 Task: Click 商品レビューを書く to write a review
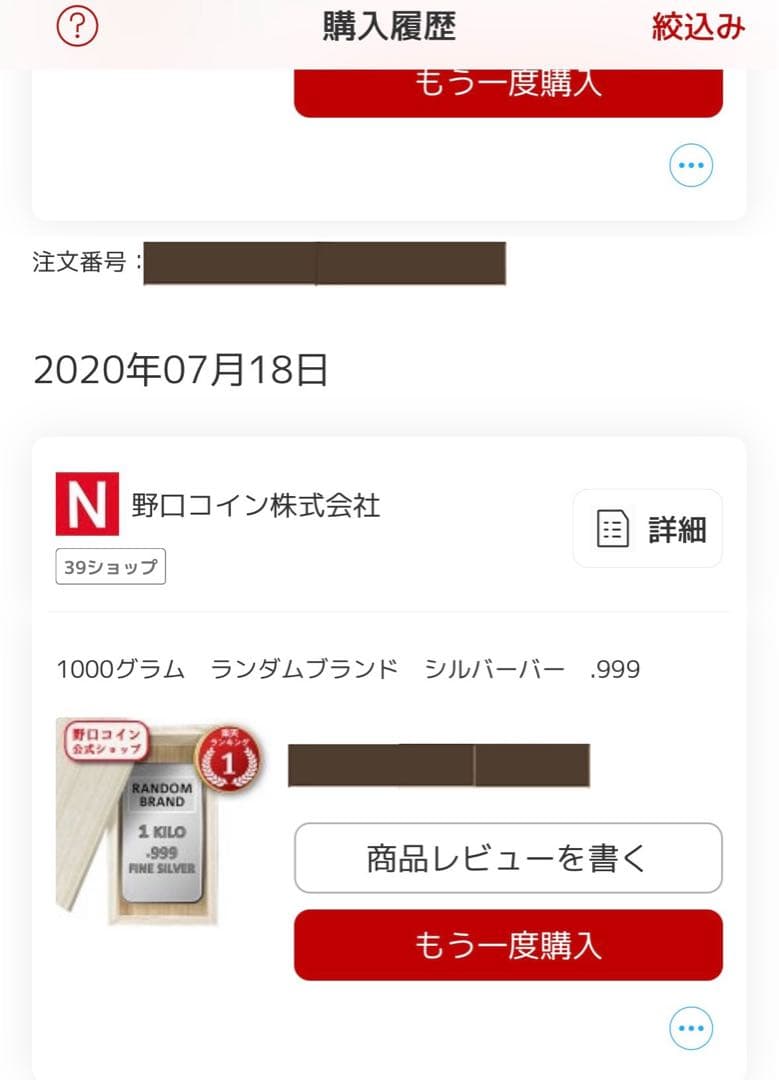[507, 858]
